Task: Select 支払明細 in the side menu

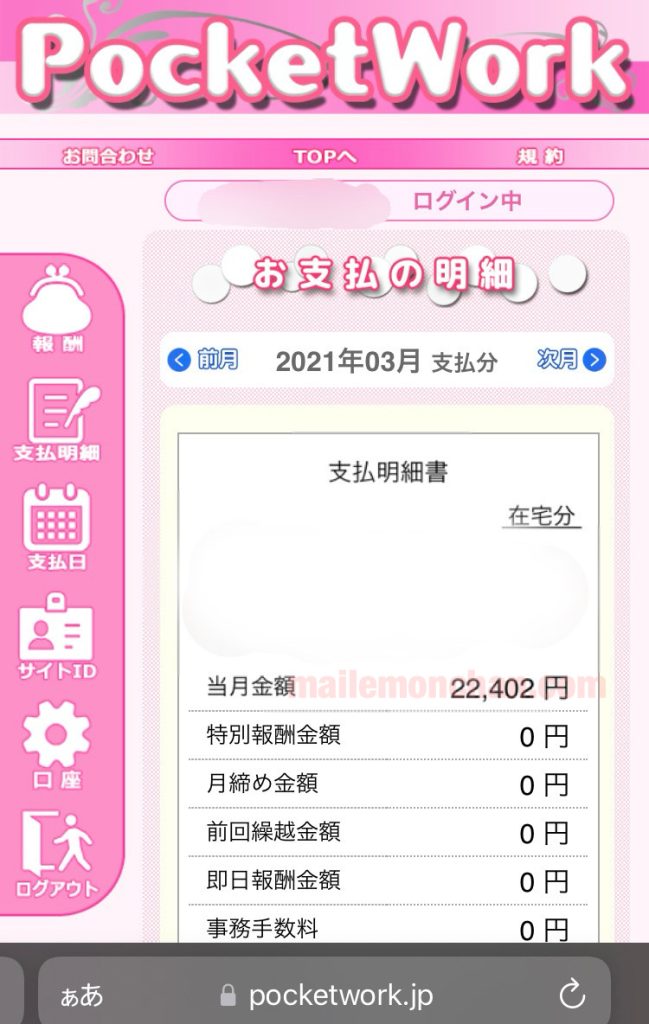Action: pos(57,420)
